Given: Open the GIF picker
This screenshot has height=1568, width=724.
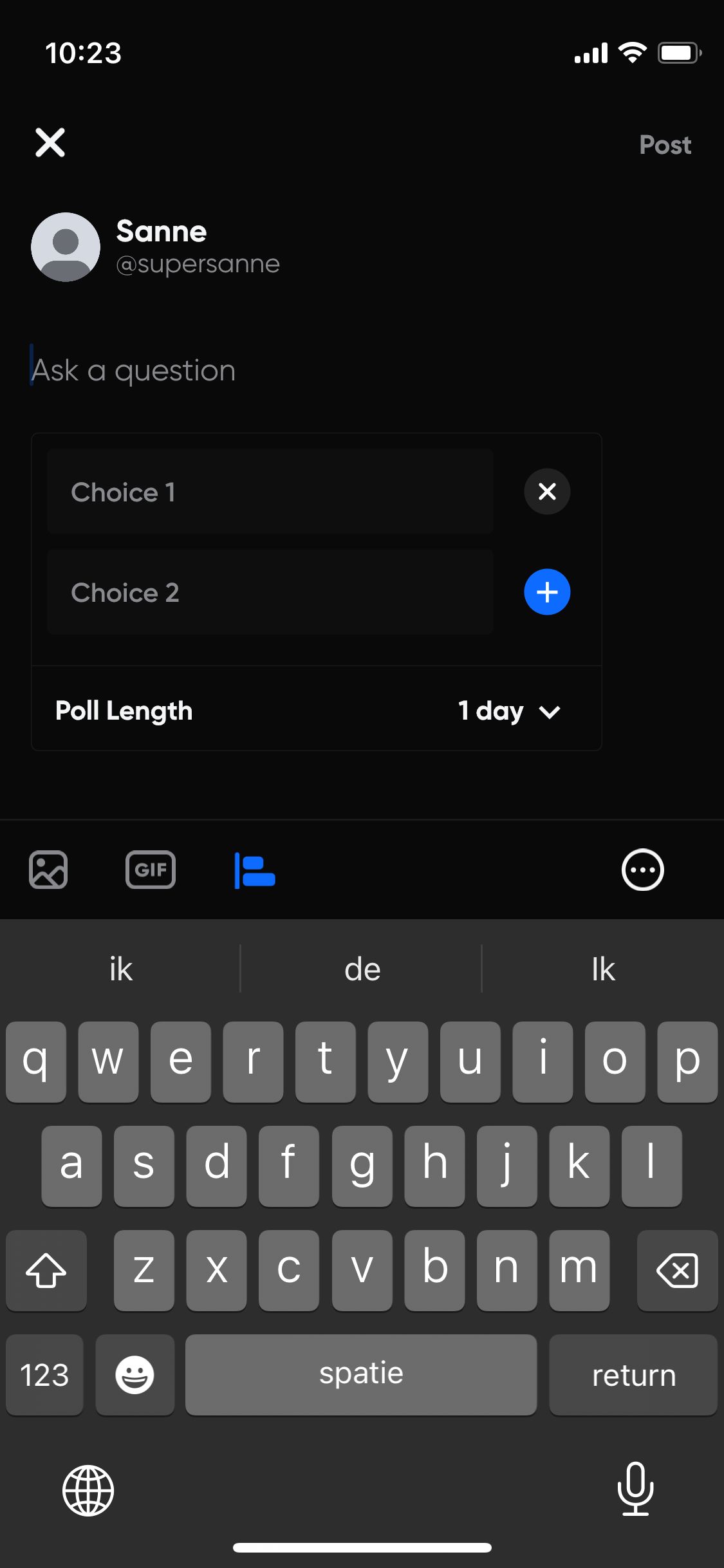Looking at the screenshot, I should 151,870.
